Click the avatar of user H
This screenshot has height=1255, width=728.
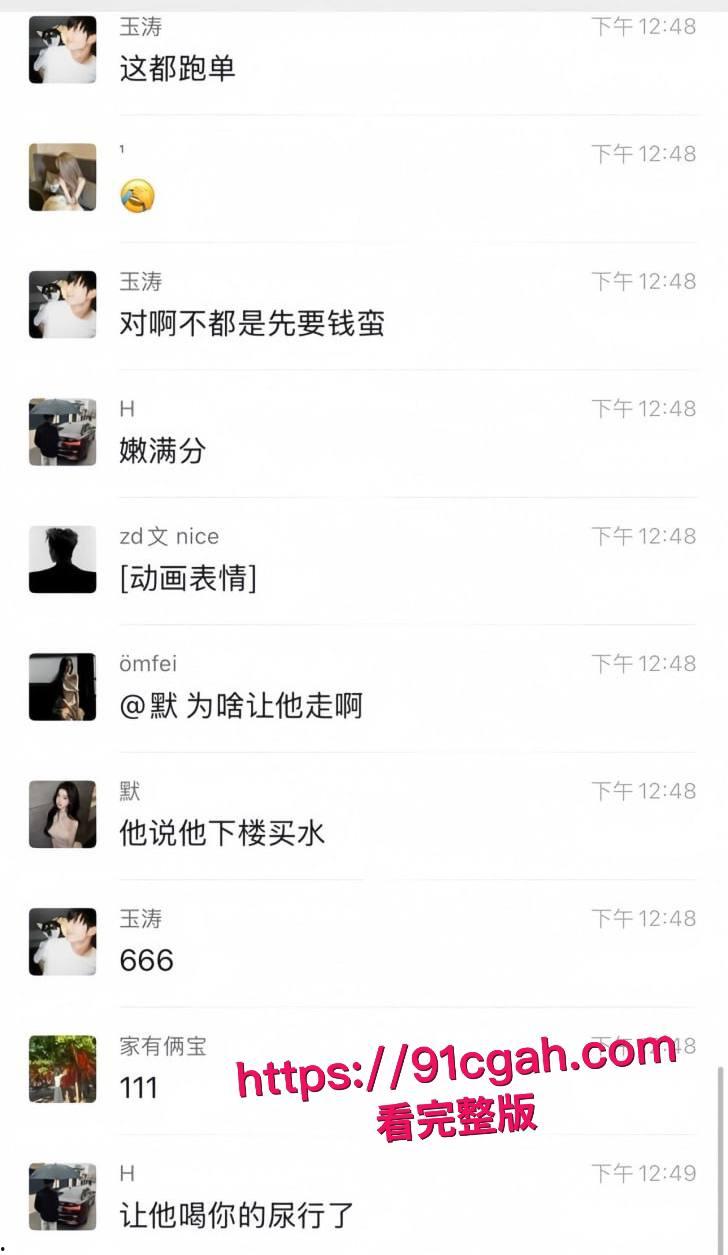click(x=62, y=430)
